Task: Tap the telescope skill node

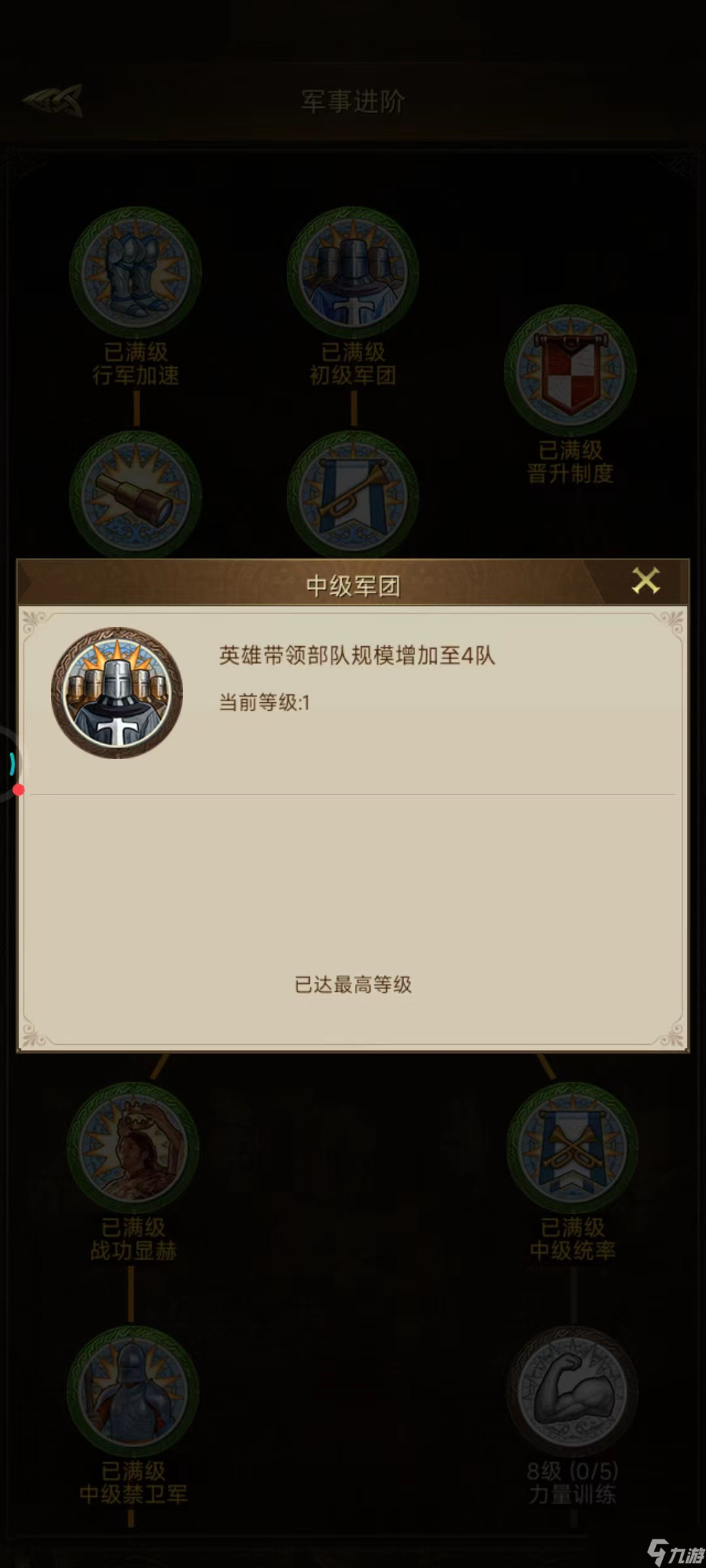Action: tap(135, 495)
